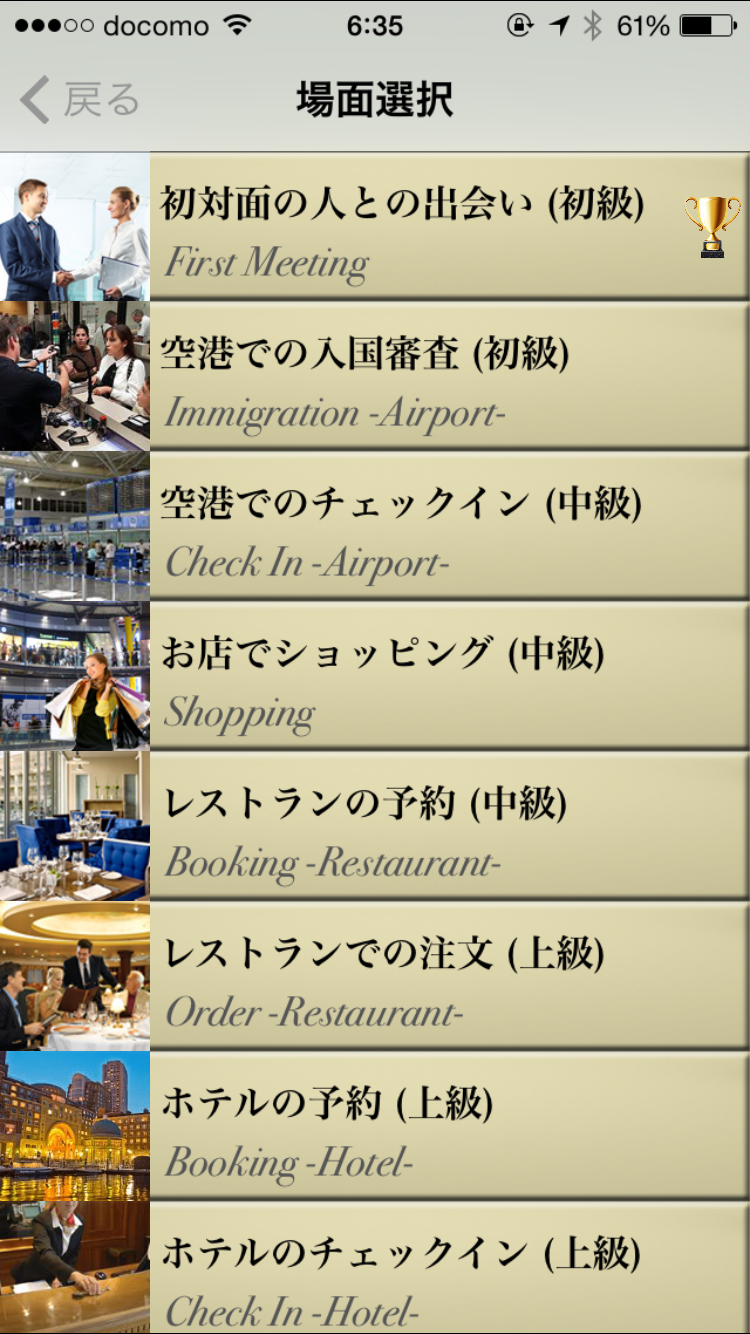Open the Booking -Hotel- scene

click(x=375, y=1126)
